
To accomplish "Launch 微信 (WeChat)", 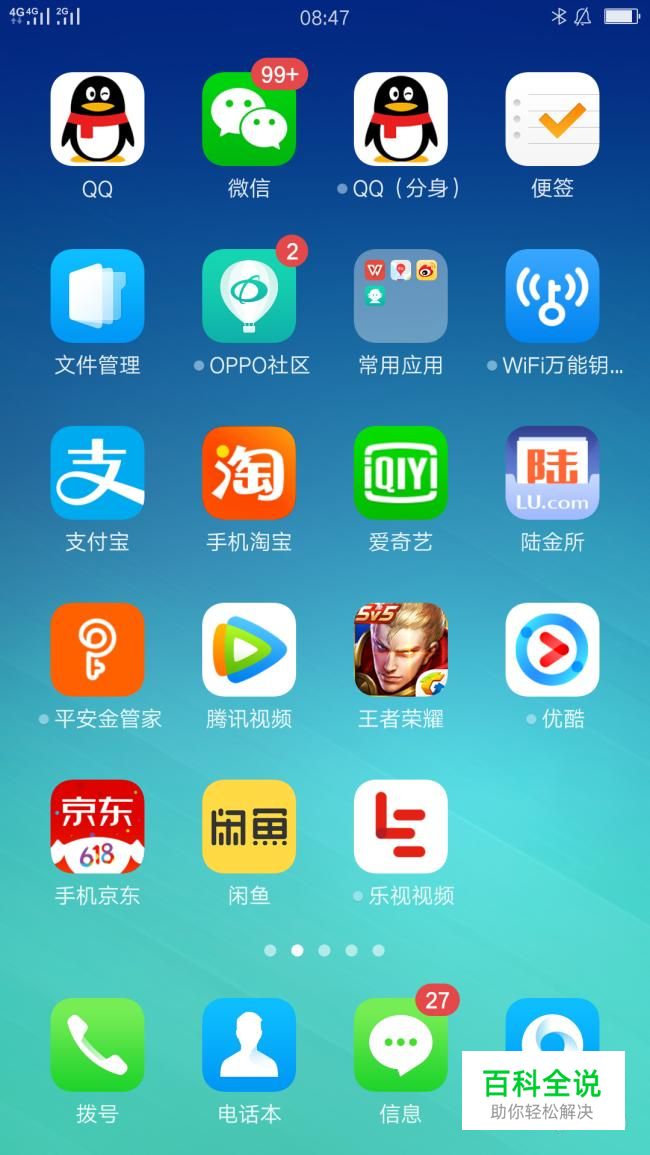I will [x=249, y=119].
